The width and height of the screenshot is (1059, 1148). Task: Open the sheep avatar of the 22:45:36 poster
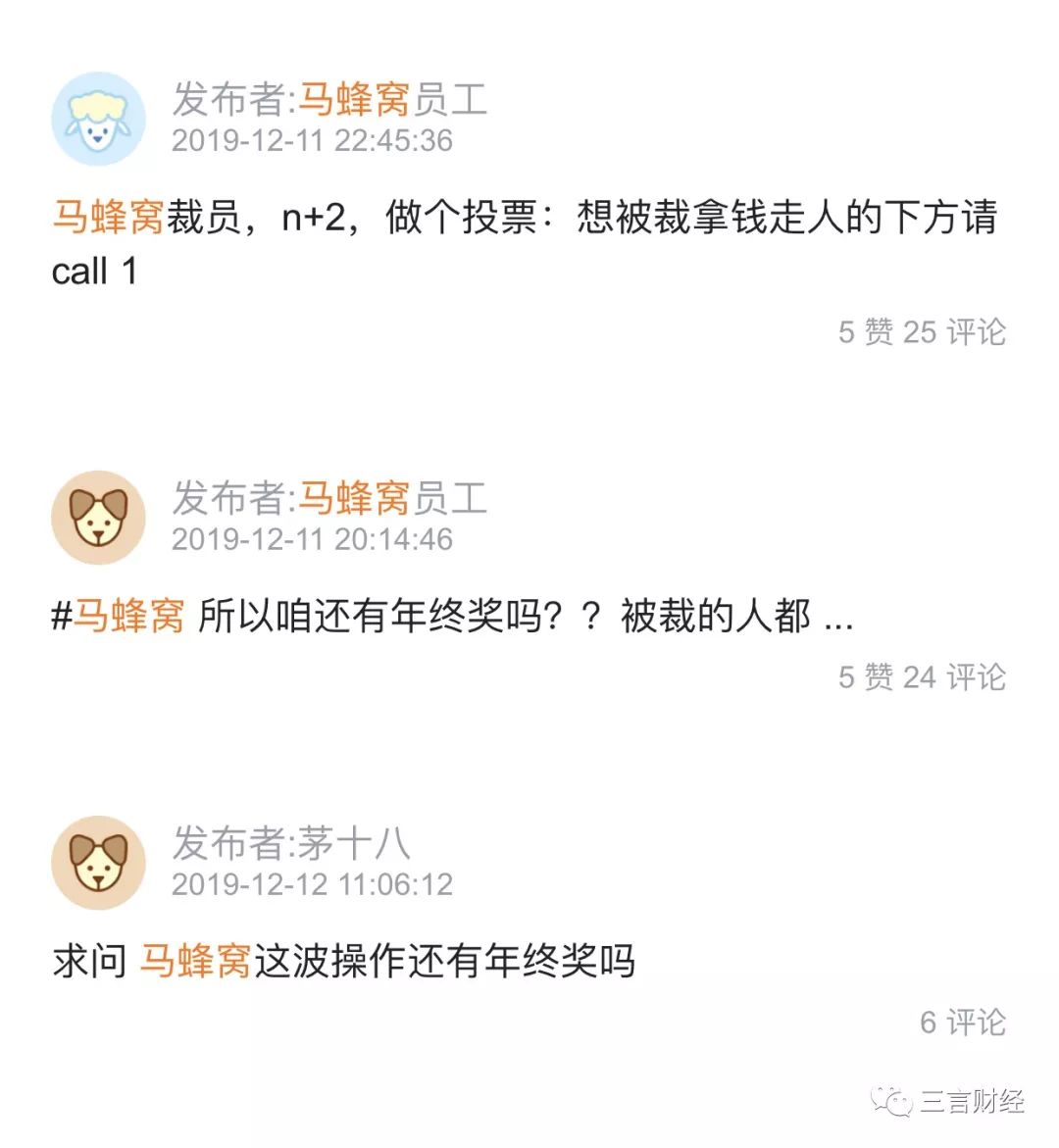click(x=98, y=119)
